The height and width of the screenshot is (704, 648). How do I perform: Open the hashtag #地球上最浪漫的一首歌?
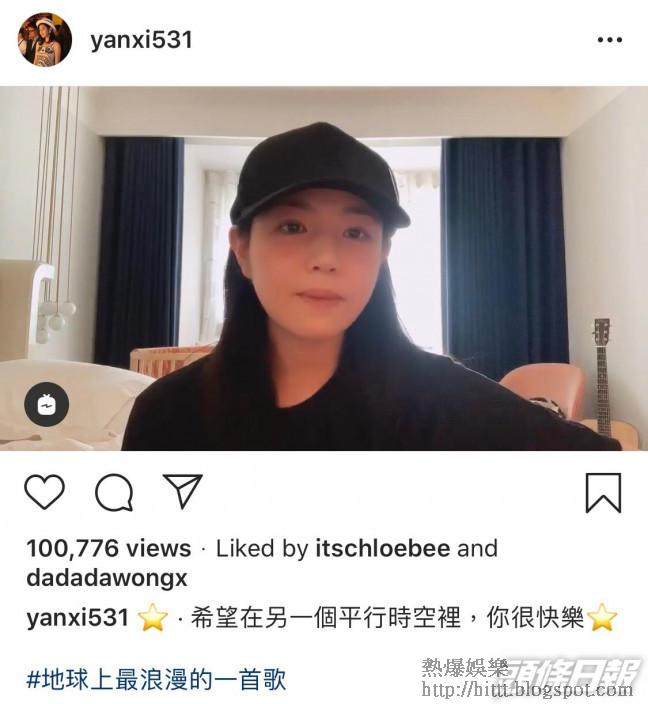click(x=156, y=680)
